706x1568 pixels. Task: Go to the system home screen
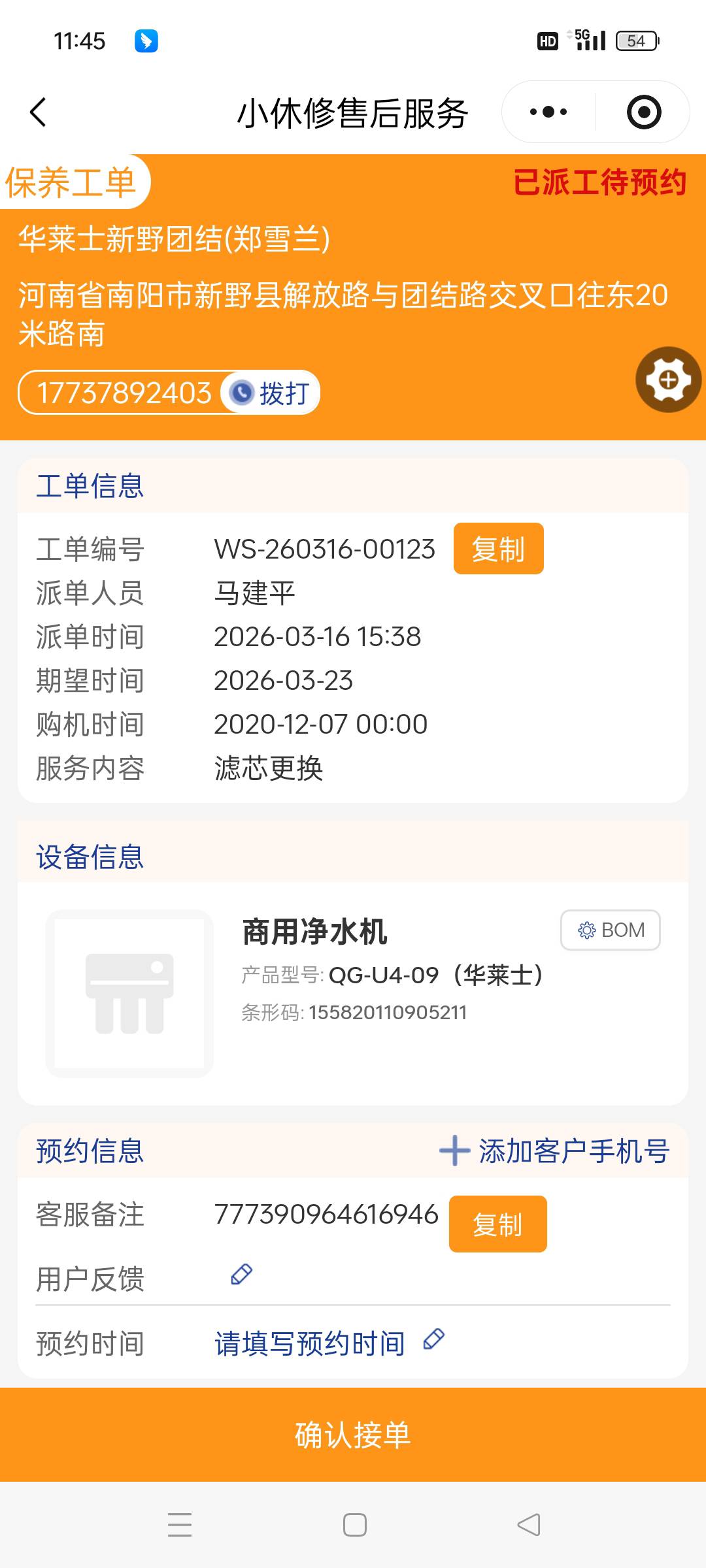tap(354, 1525)
